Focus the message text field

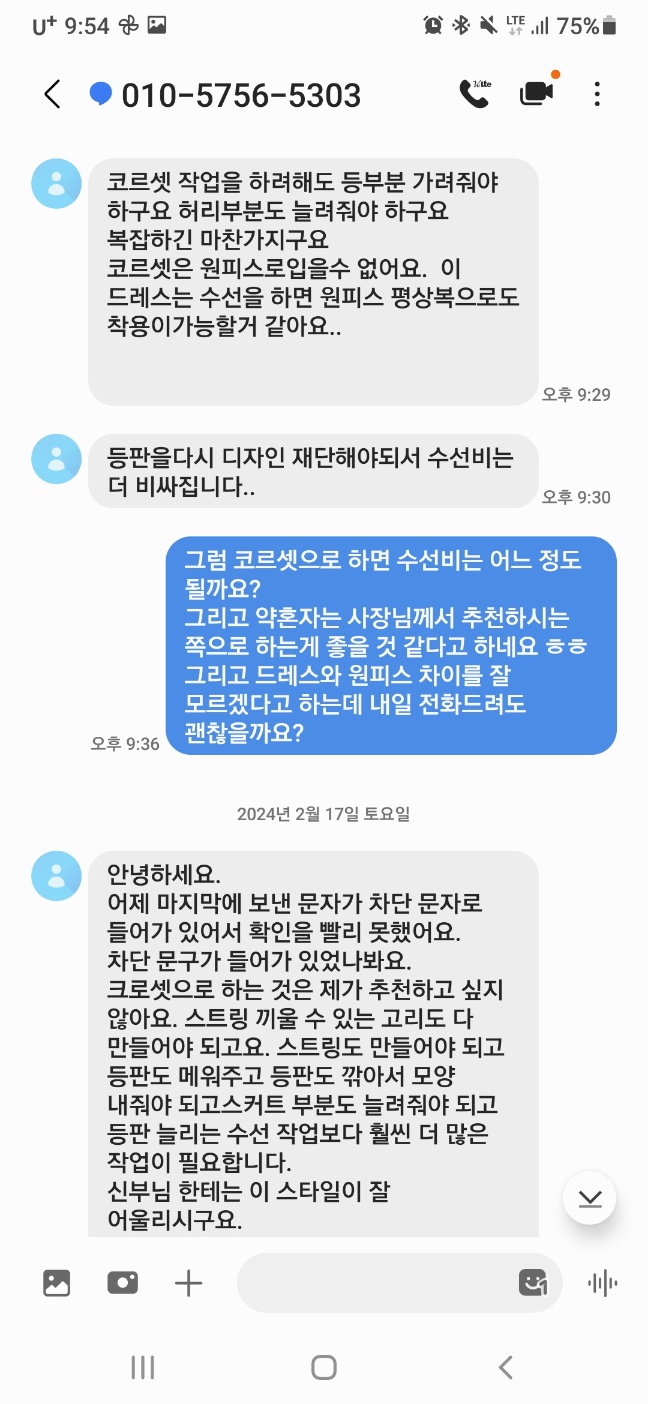click(375, 1283)
